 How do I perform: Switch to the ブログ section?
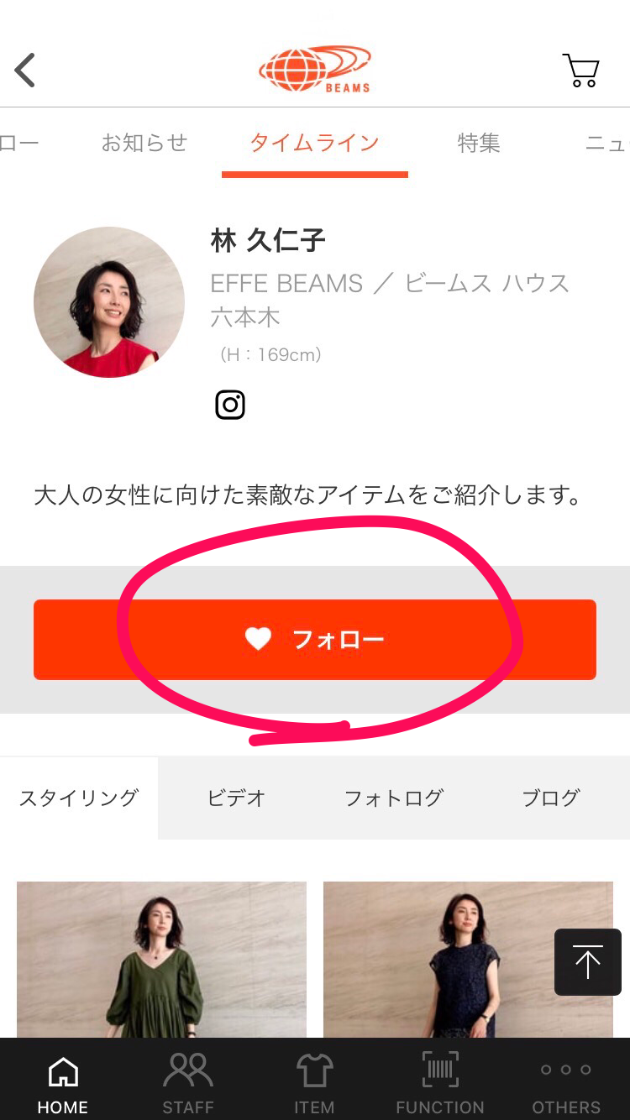550,798
